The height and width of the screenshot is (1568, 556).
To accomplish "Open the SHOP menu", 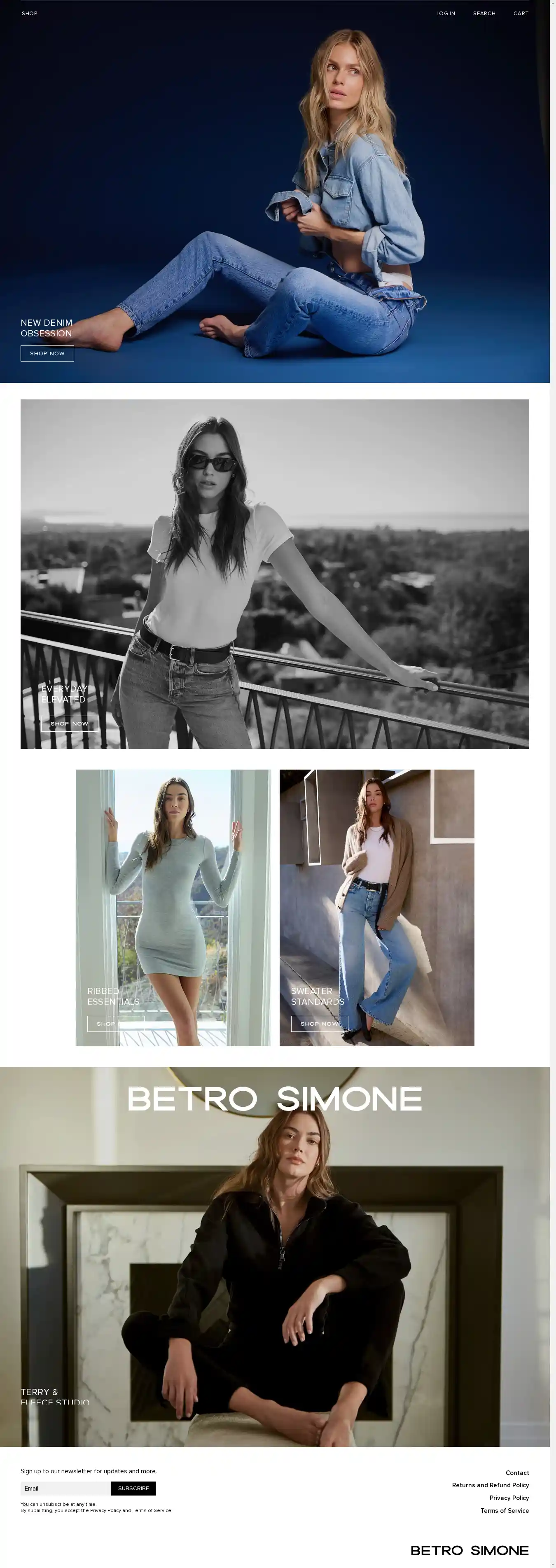I will [29, 14].
